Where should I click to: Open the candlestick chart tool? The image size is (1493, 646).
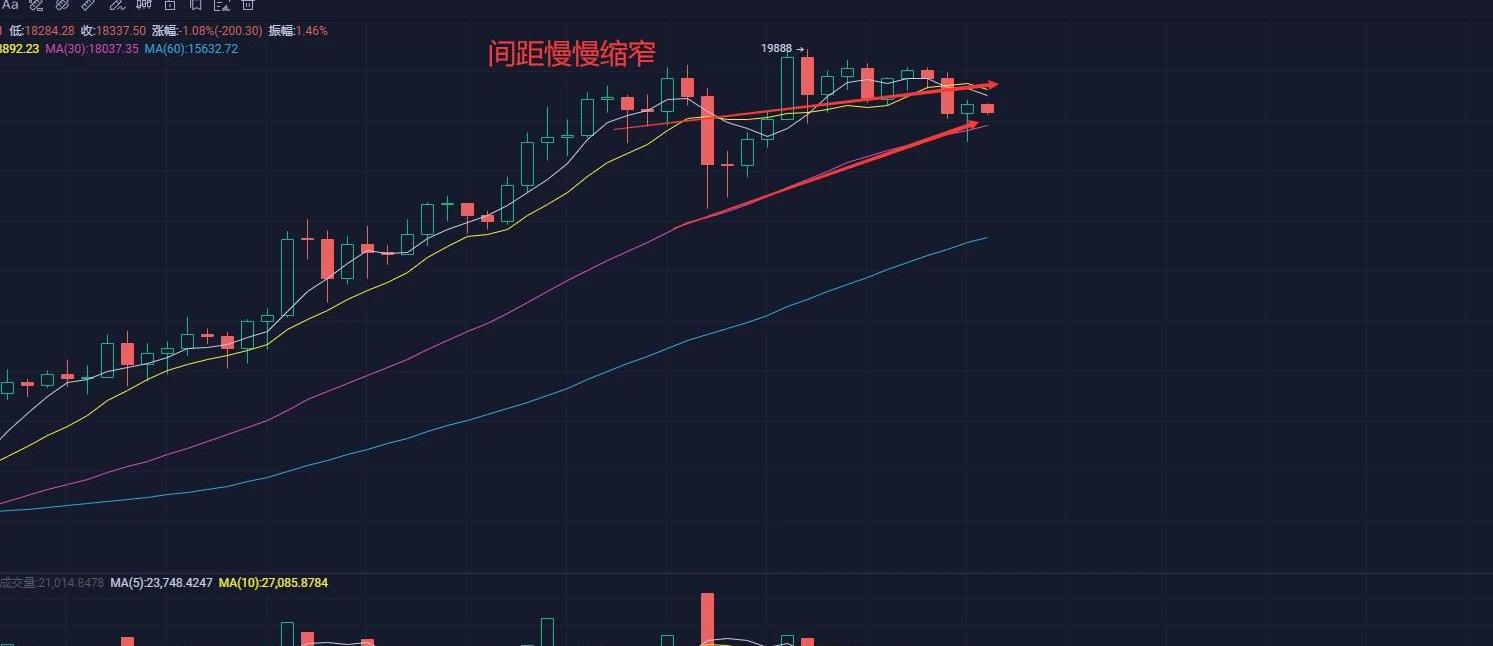143,5
